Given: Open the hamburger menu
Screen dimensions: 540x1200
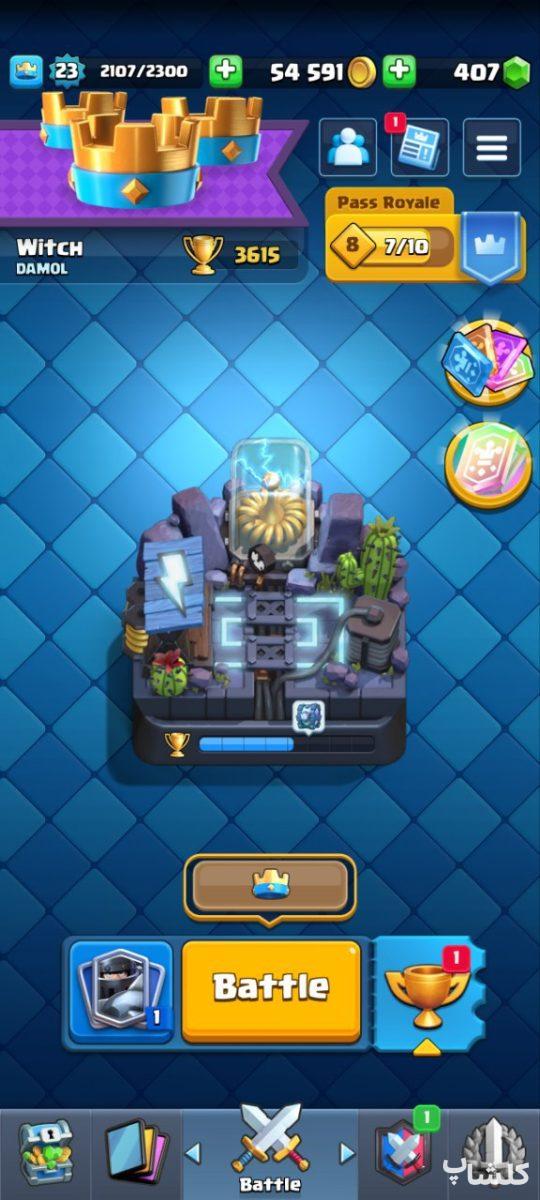Looking at the screenshot, I should 492,147.
